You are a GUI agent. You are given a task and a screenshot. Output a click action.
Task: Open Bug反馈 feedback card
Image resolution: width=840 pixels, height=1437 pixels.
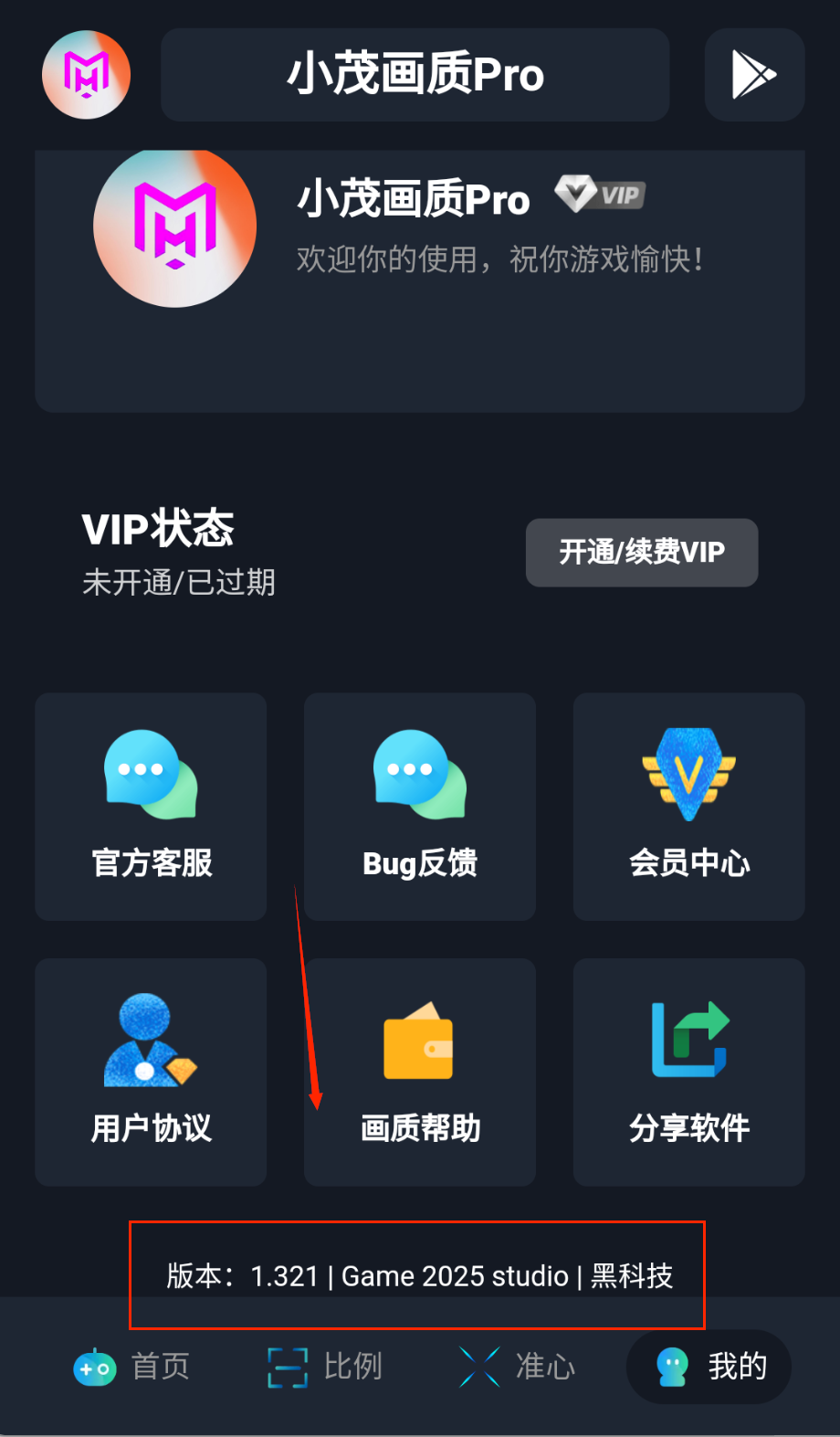pos(420,807)
